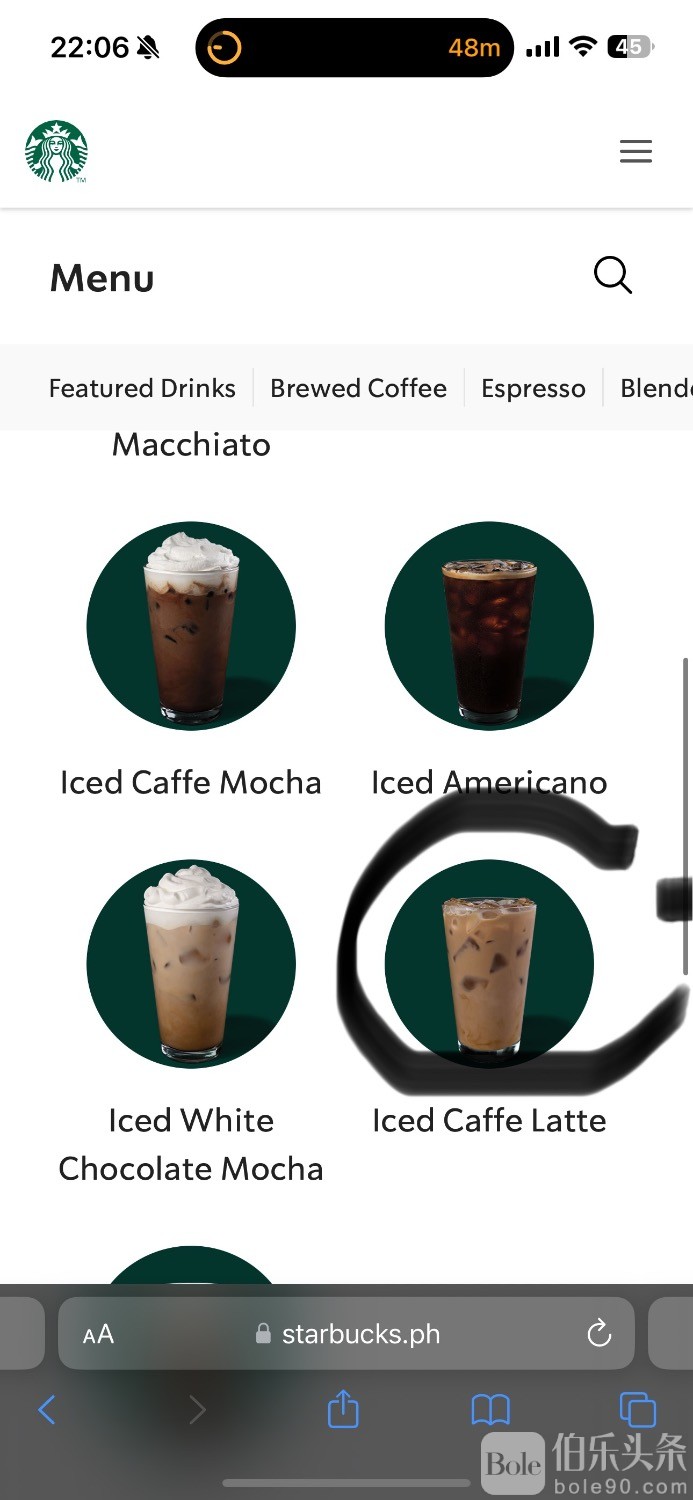
Task: Open Iced Caffe Mocha drink
Action: click(x=191, y=626)
